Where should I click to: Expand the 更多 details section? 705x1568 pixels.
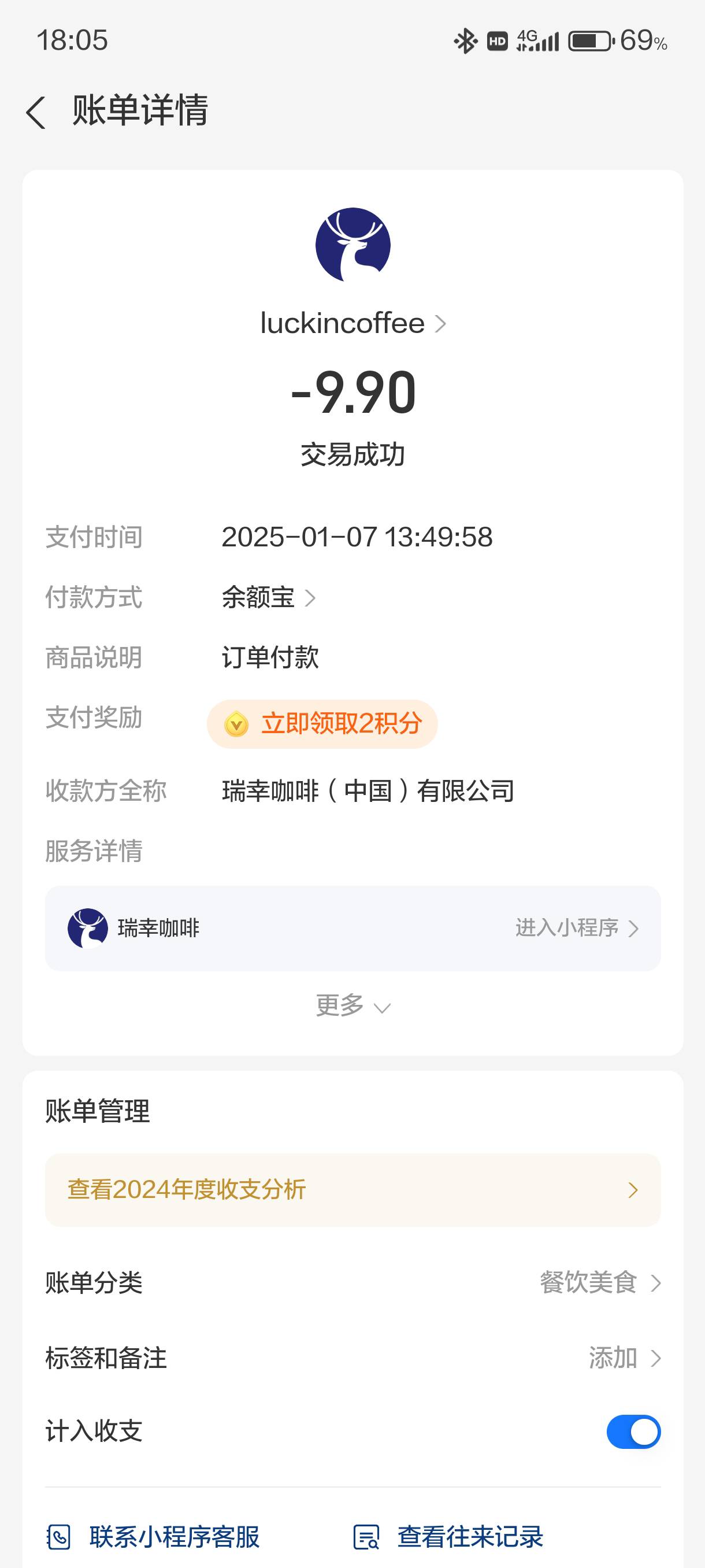pos(353,1006)
